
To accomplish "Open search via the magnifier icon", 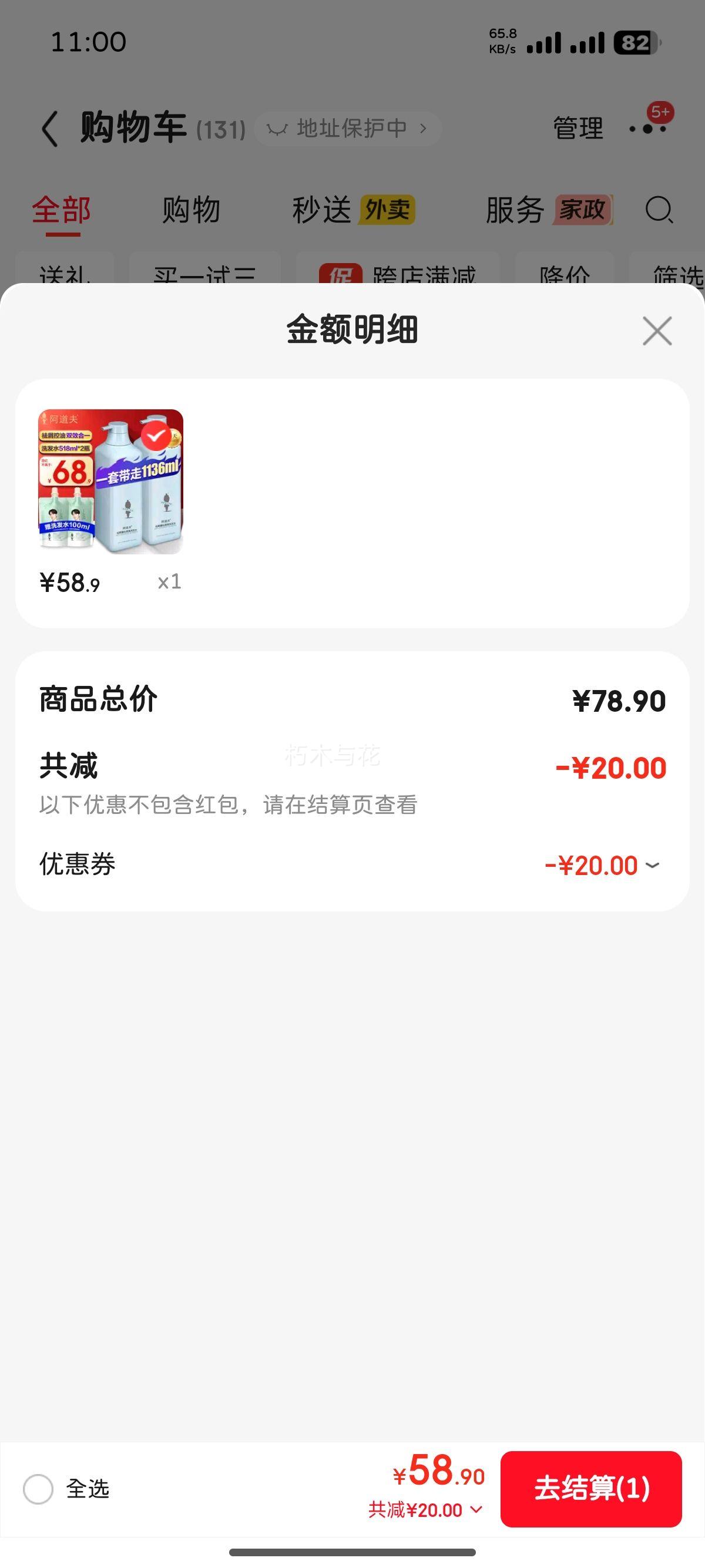I will tap(659, 210).
